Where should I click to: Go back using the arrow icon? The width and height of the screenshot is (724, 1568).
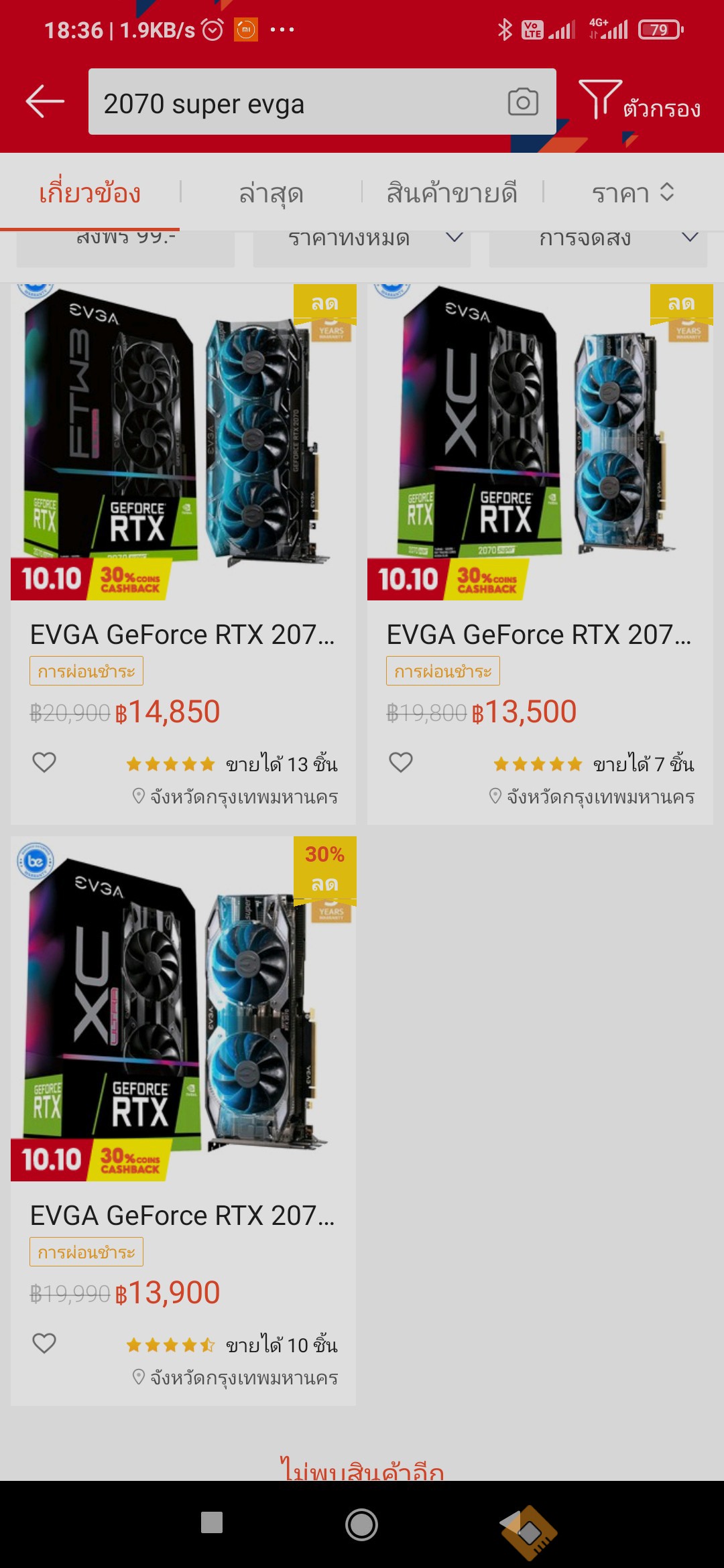tap(45, 102)
